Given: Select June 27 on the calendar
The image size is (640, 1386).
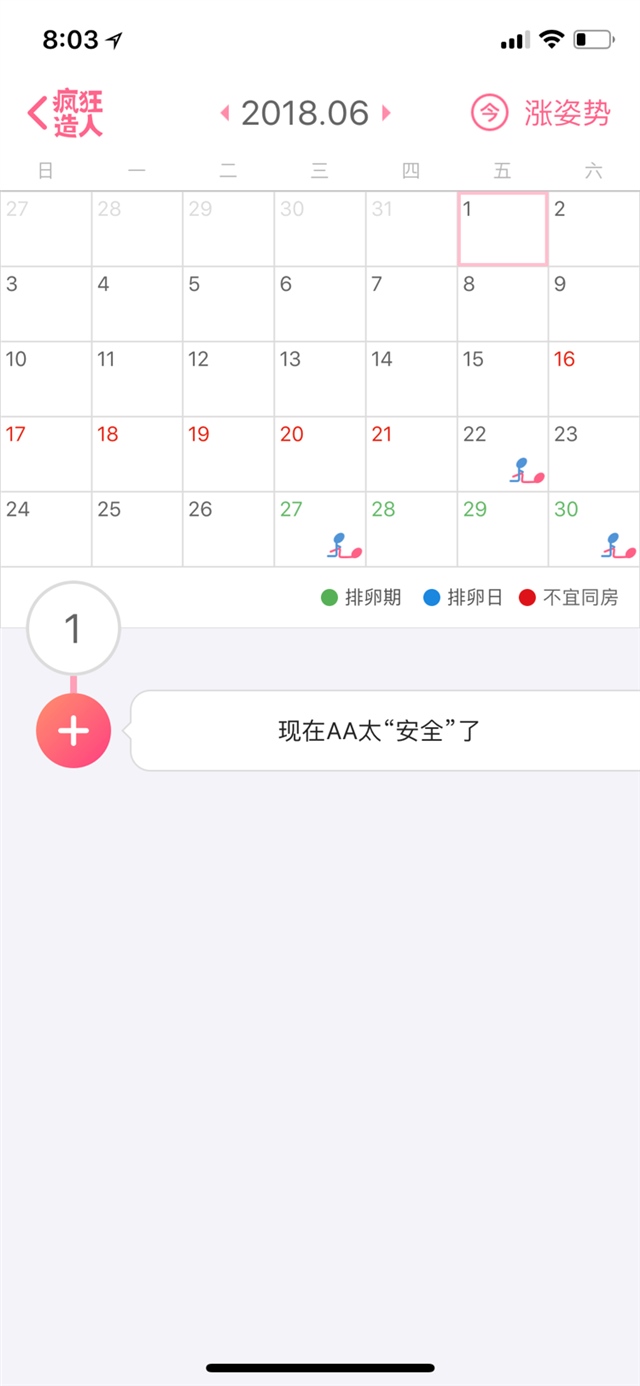Looking at the screenshot, I should 320,529.
